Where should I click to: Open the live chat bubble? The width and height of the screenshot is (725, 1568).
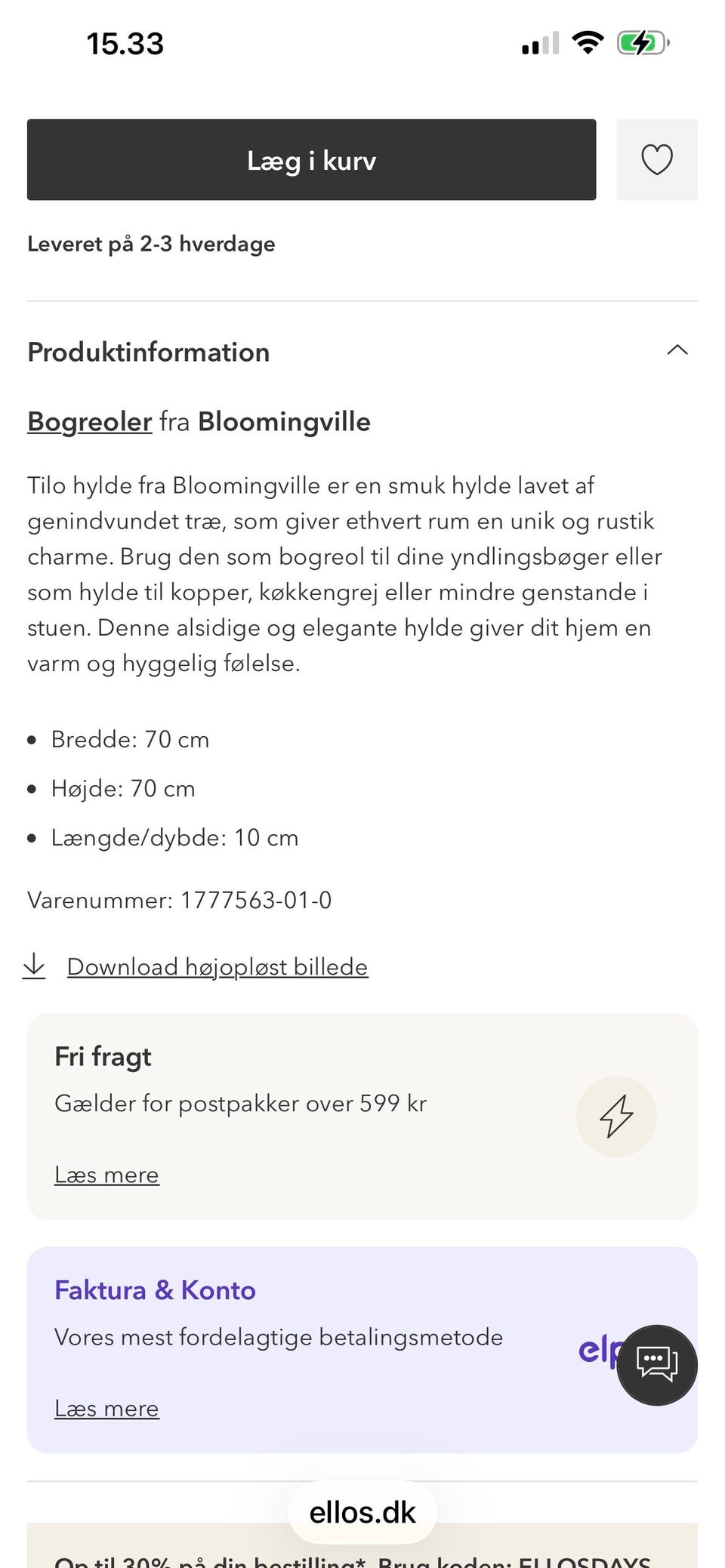tap(656, 1365)
